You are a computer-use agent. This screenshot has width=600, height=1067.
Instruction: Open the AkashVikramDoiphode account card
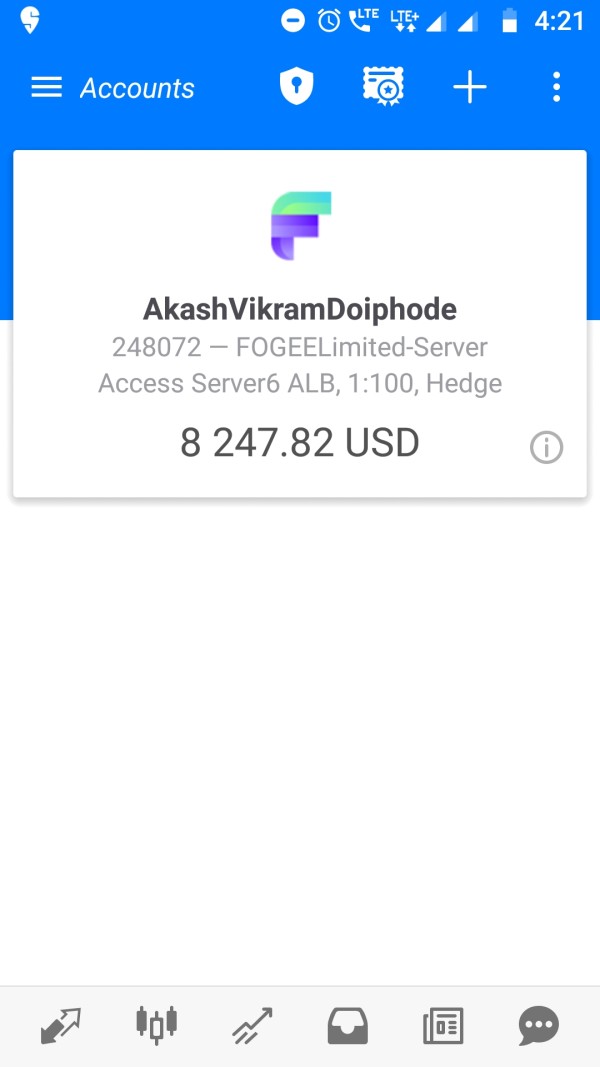[300, 324]
